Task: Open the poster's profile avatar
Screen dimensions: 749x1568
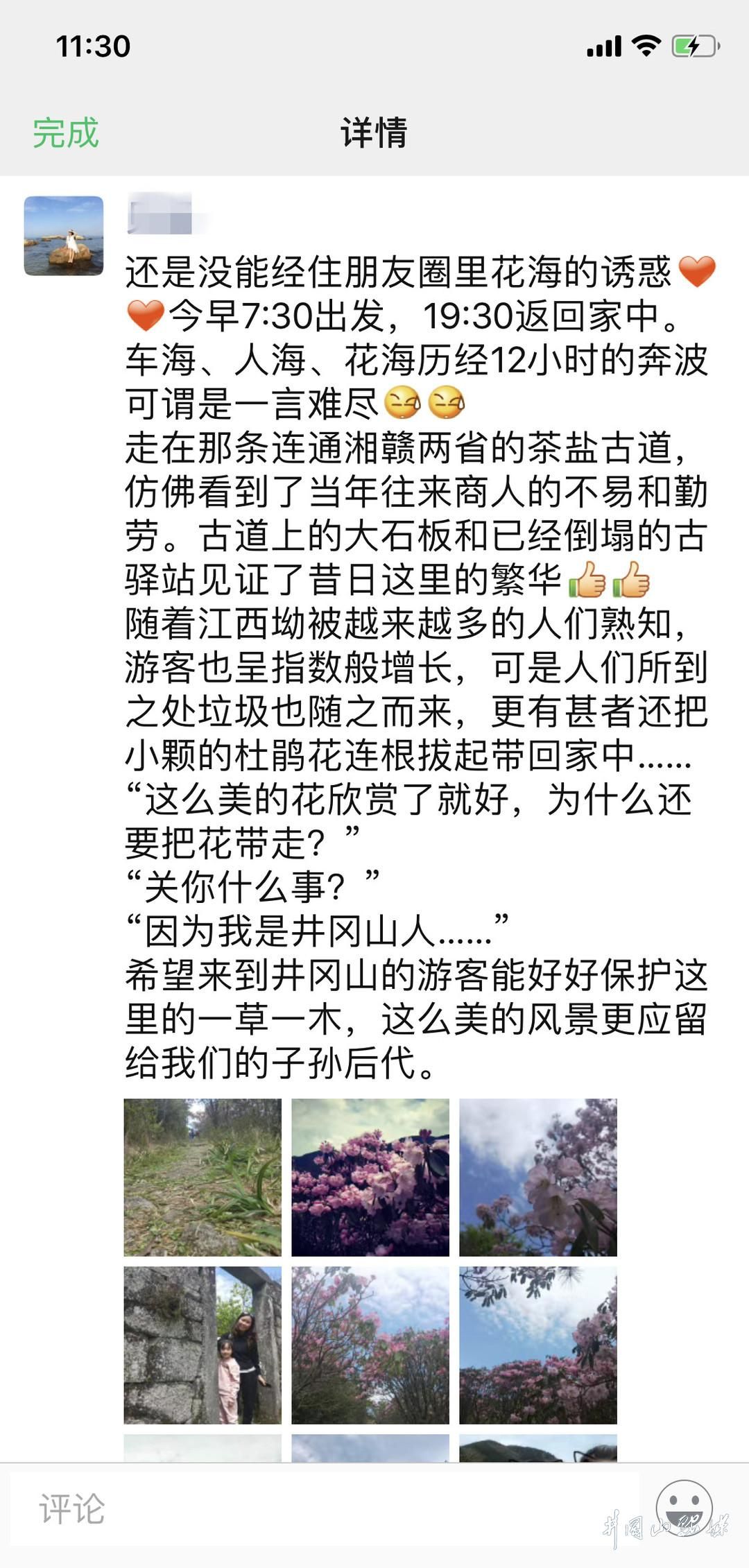Action: point(64,236)
